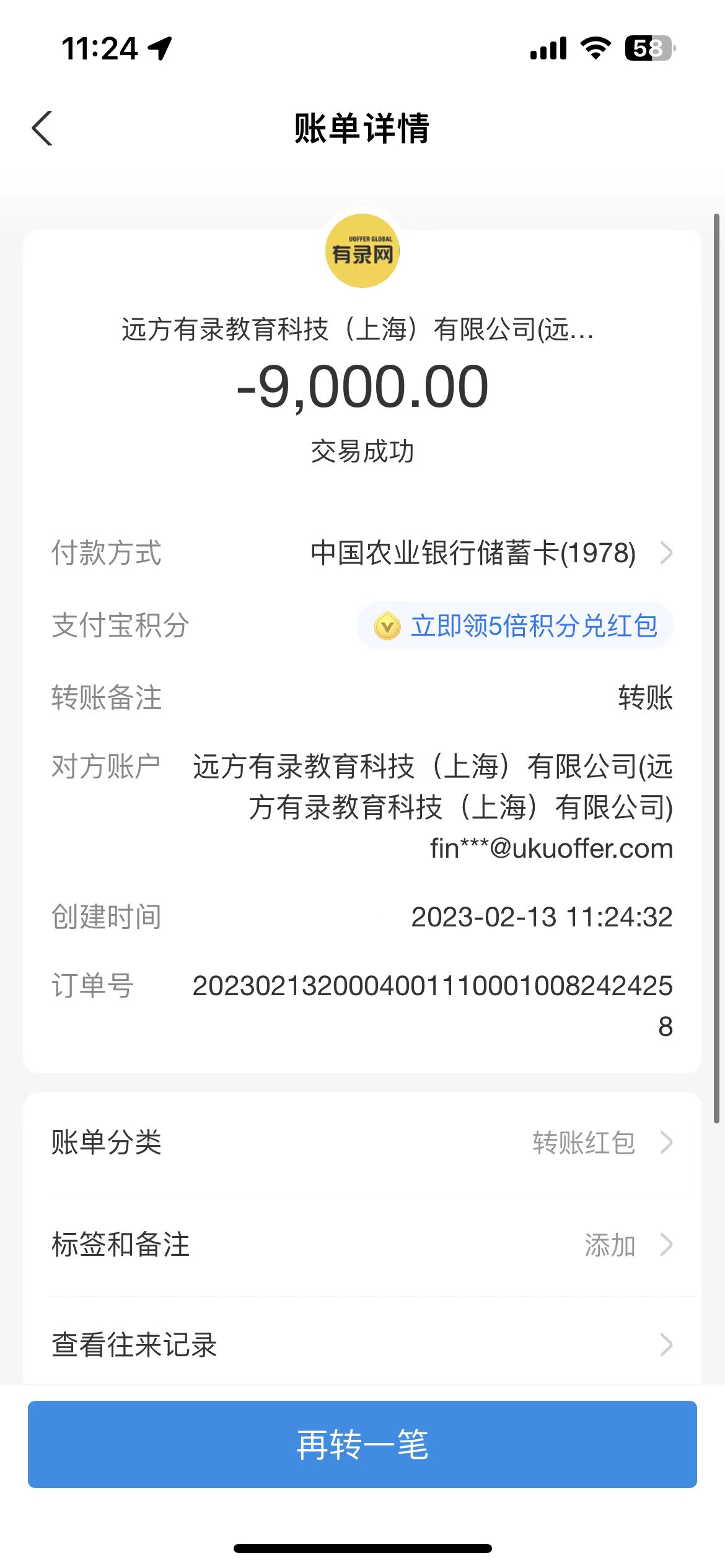The width and height of the screenshot is (725, 1568).
Task: Change the 账单分类 category
Action: click(x=362, y=1143)
